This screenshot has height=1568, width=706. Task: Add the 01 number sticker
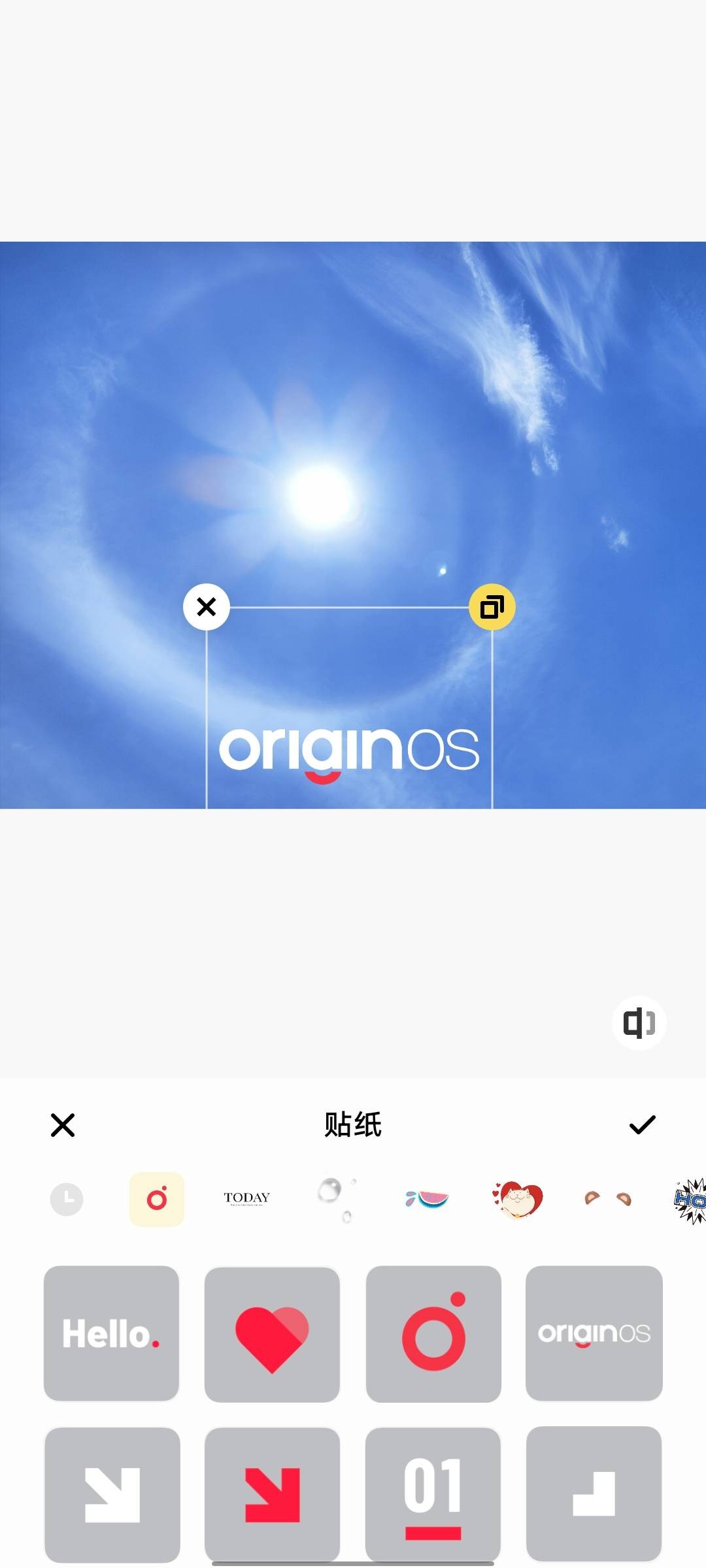433,1494
